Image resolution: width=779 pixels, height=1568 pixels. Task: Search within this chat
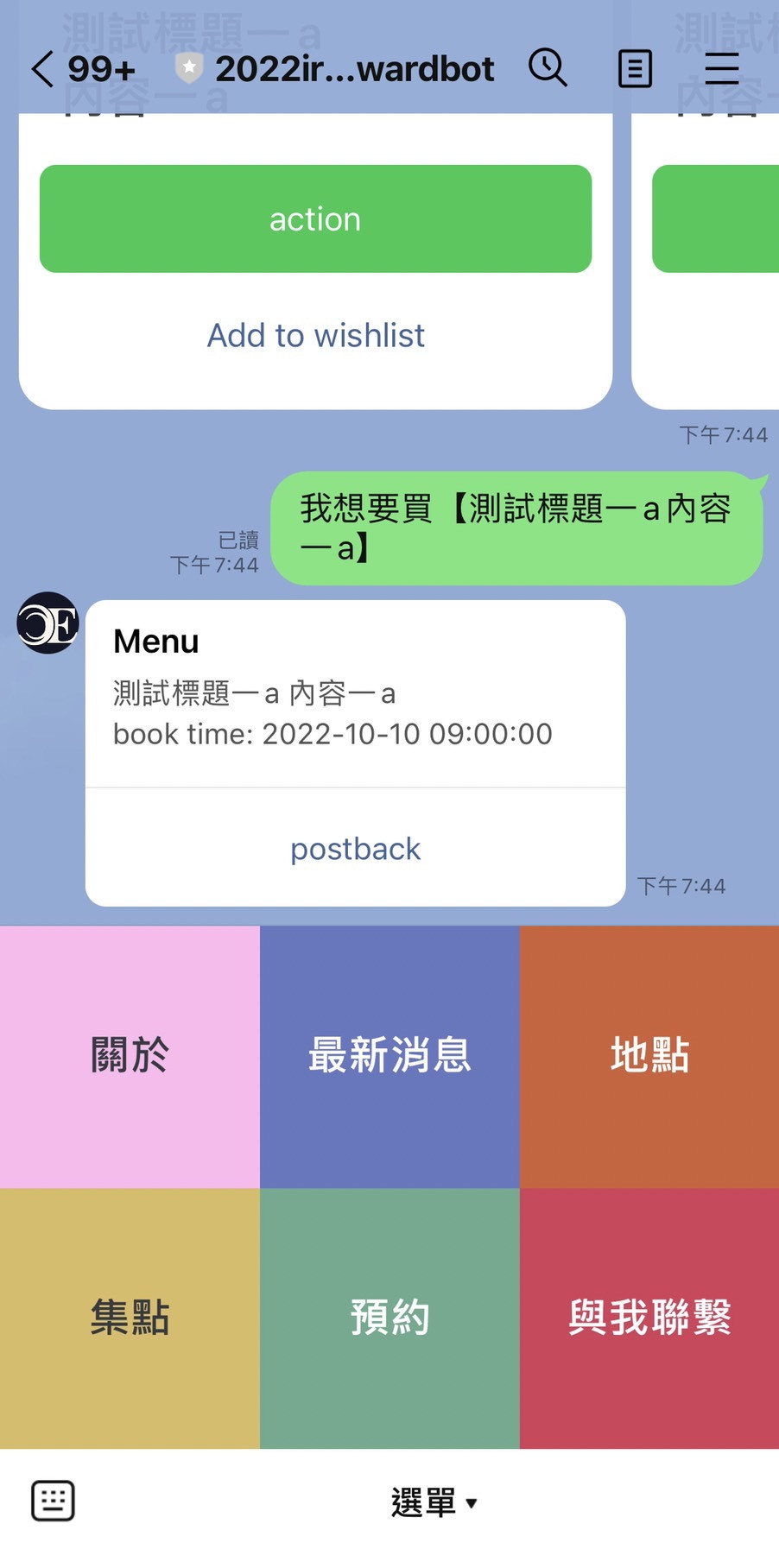coord(548,68)
